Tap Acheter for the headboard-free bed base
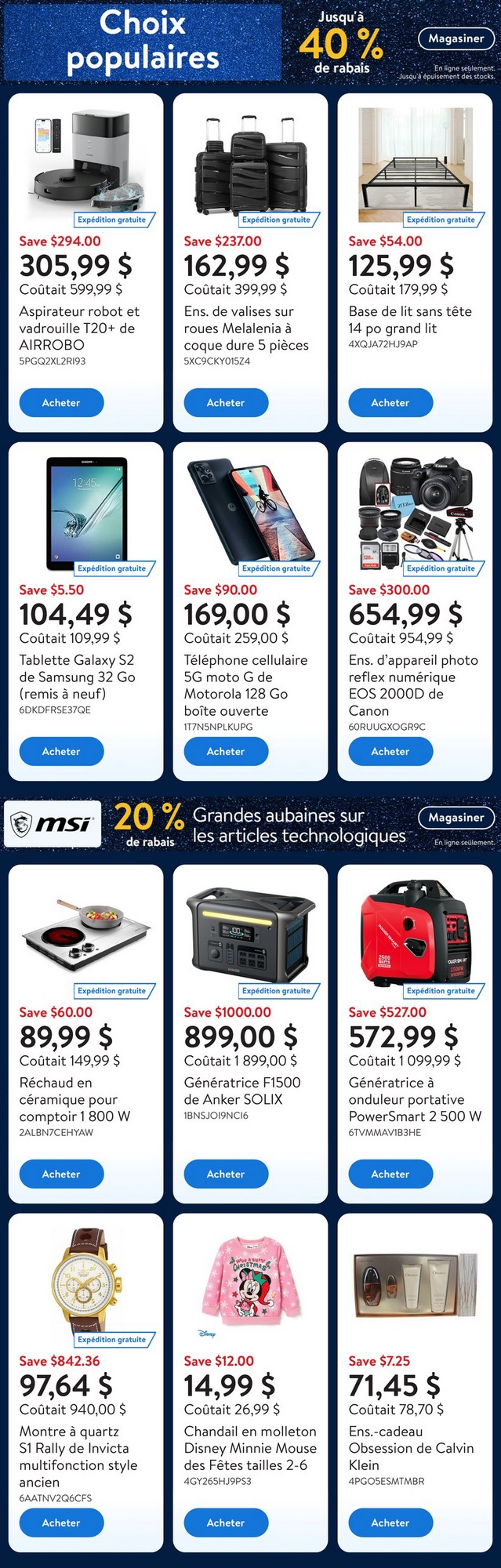This screenshot has width=501, height=1568. (x=390, y=403)
